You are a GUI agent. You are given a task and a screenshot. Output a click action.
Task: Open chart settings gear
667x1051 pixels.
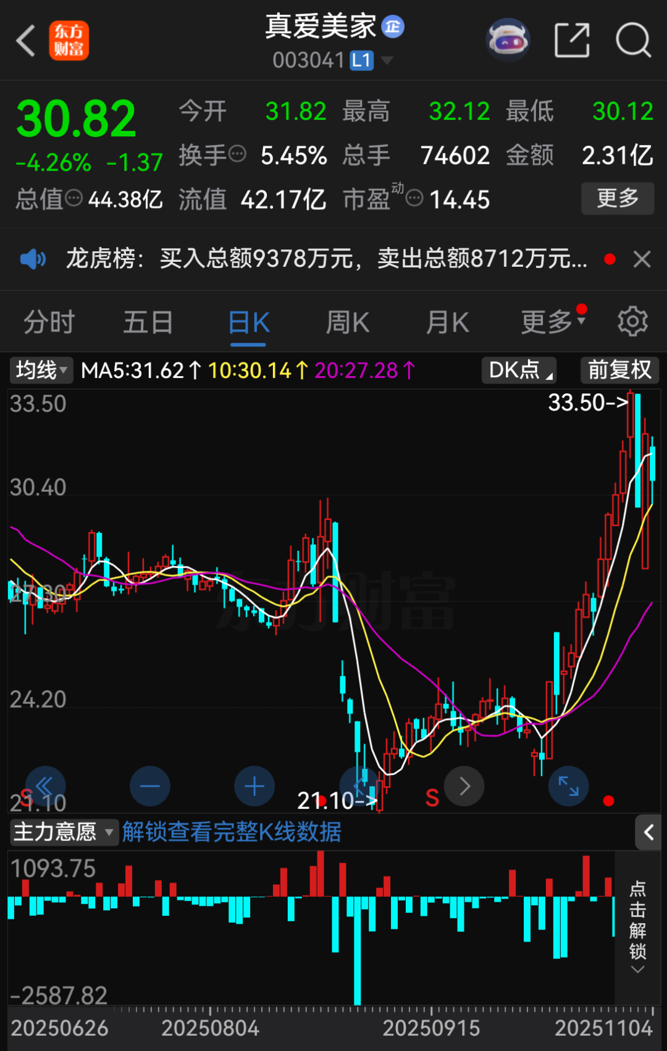coord(632,322)
